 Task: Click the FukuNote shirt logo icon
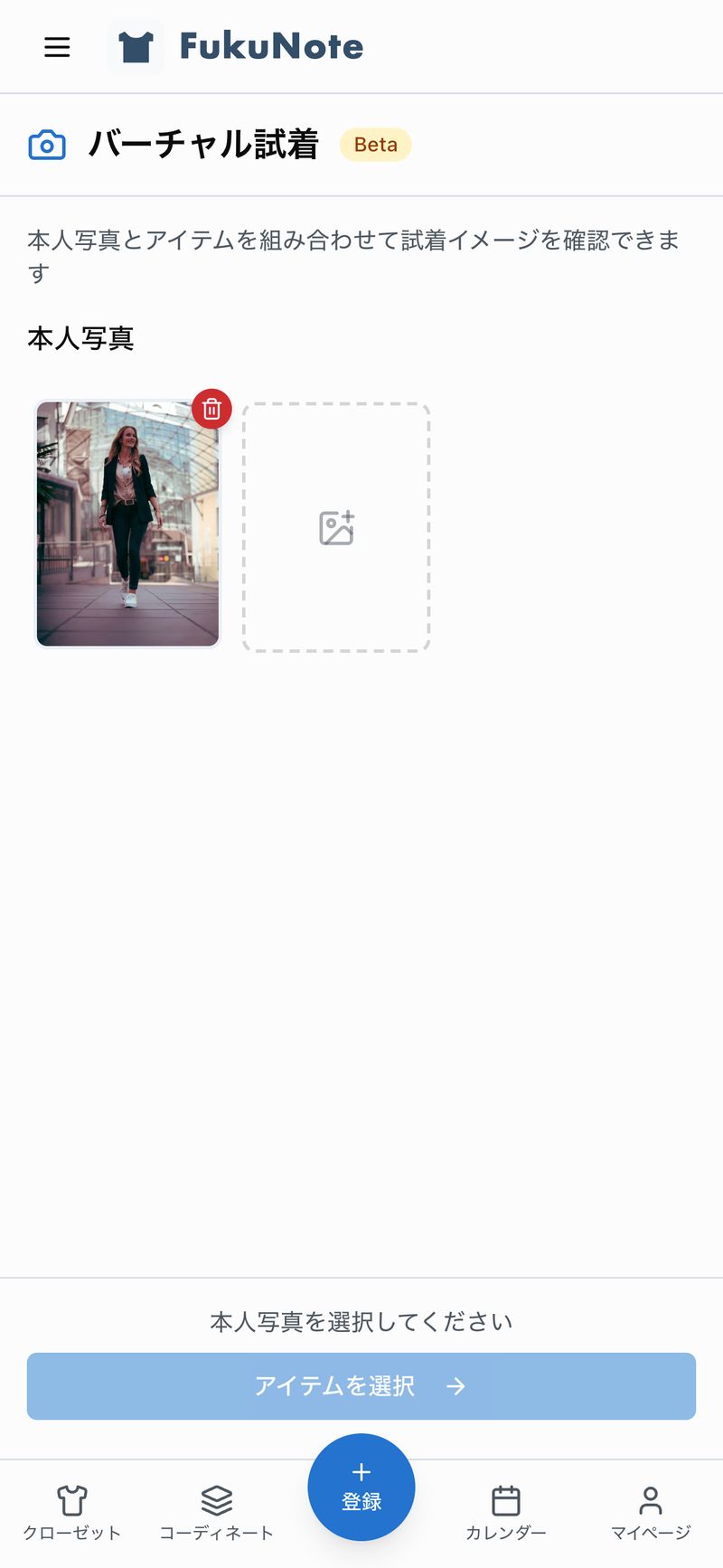(x=136, y=46)
